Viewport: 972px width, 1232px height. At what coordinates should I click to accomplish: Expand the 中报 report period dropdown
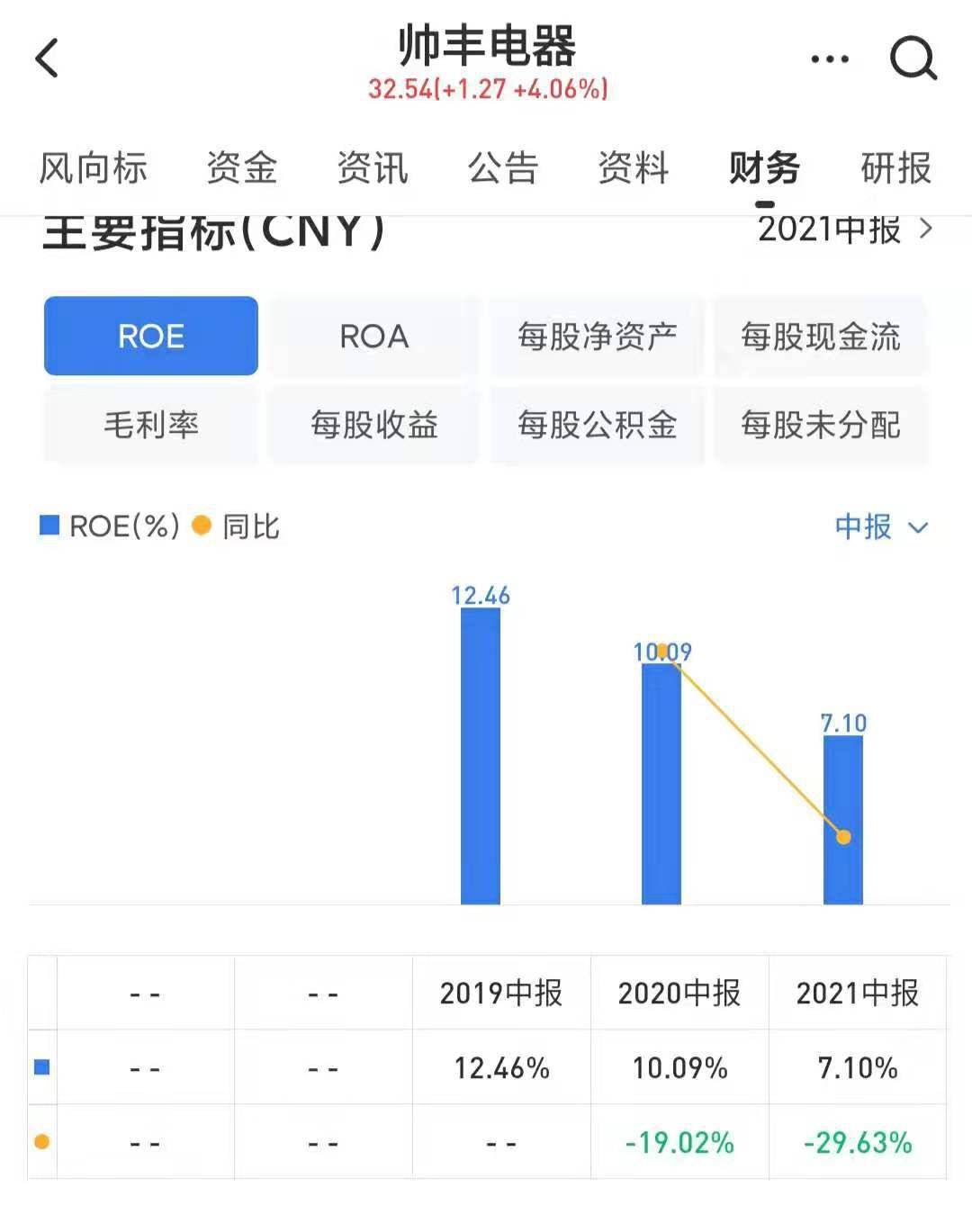click(880, 526)
